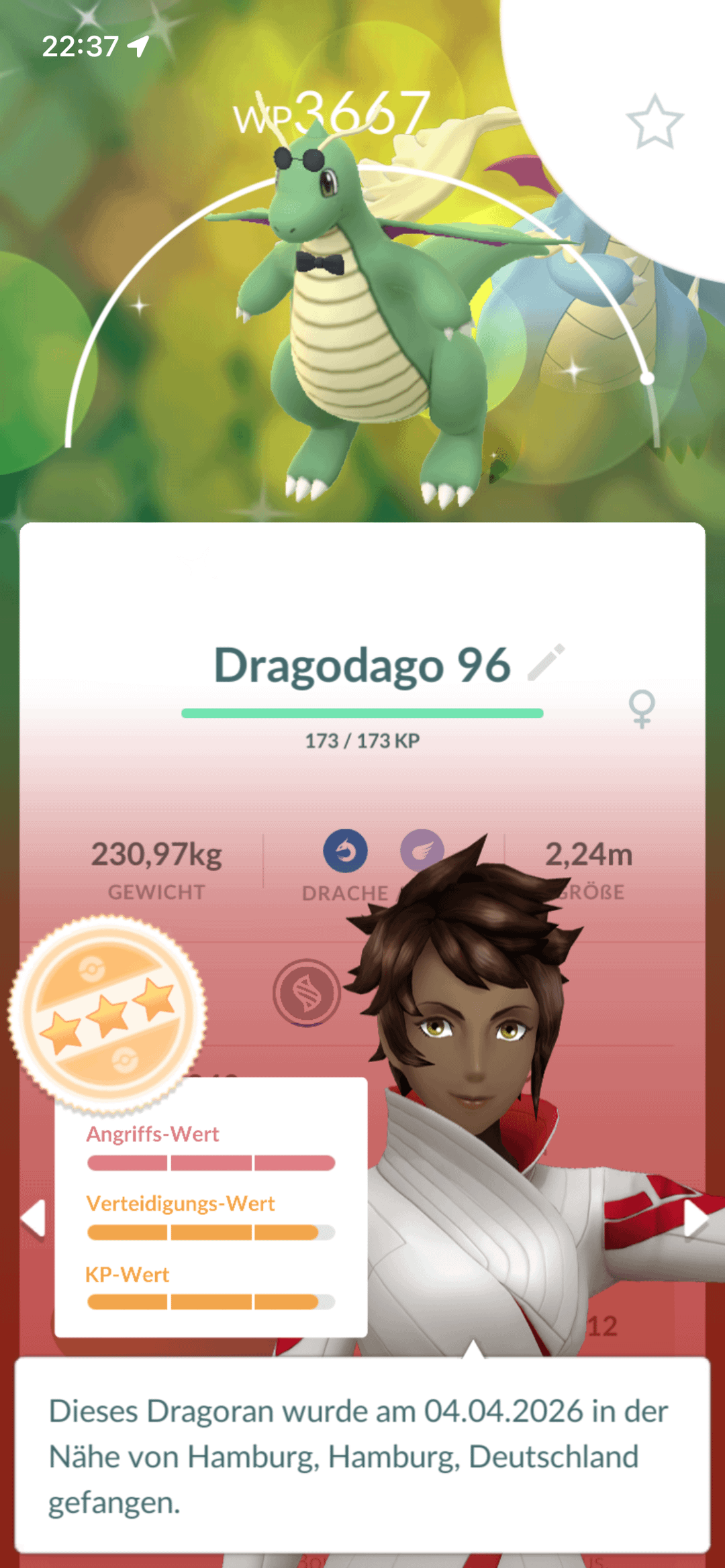Dismiss the team leader's appraisal speech bubble
Screen dimensions: 725x1568
coord(362,1455)
